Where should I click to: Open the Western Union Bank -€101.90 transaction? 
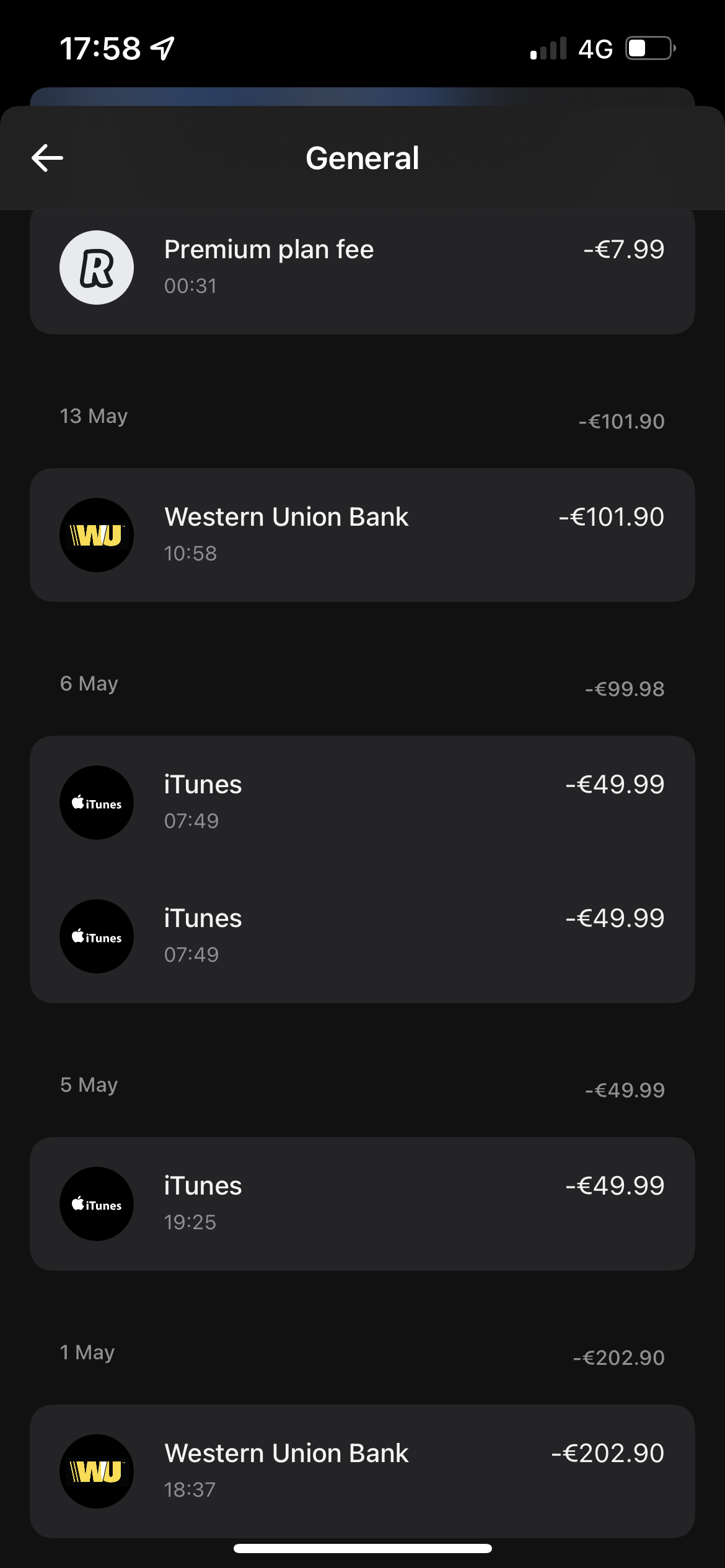362,534
